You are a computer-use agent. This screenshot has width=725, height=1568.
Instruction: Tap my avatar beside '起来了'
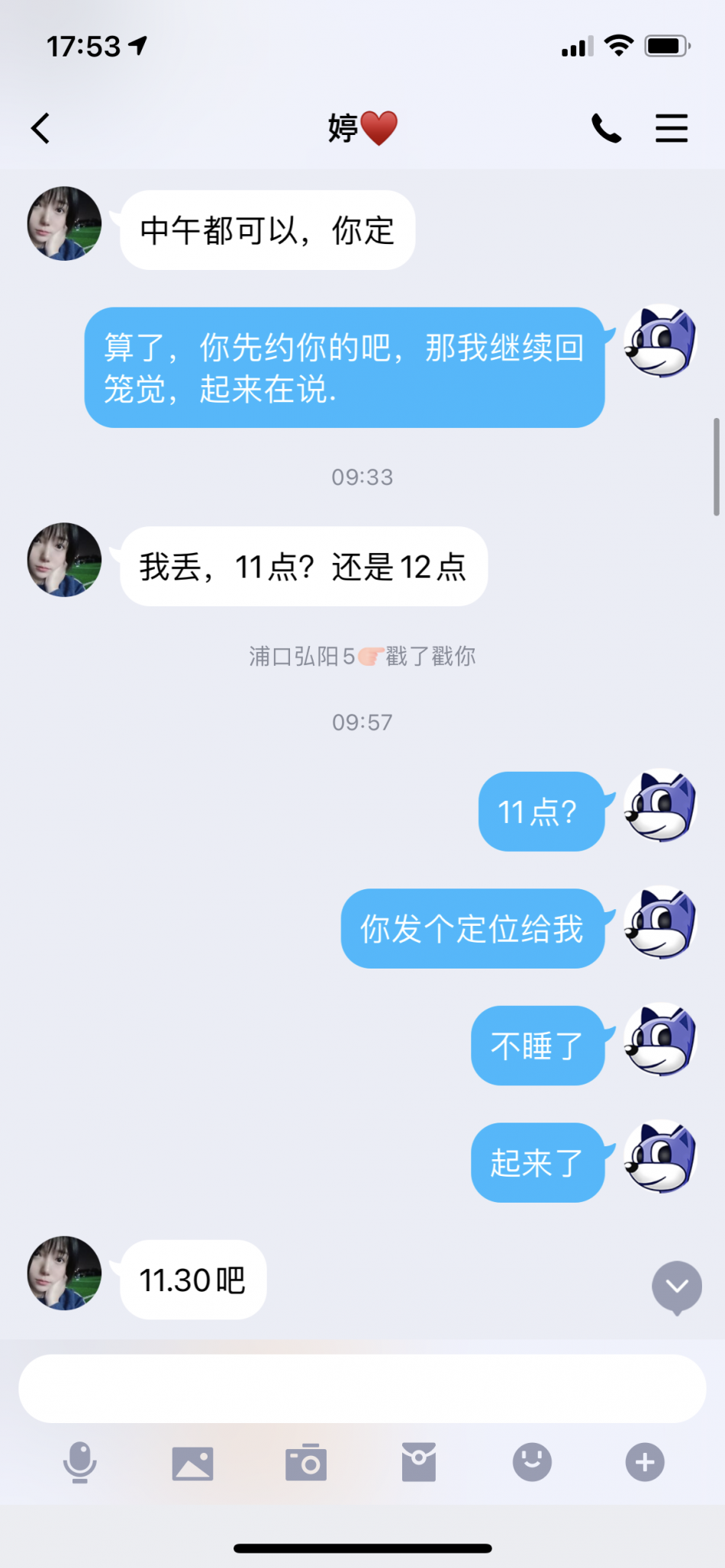(660, 1156)
